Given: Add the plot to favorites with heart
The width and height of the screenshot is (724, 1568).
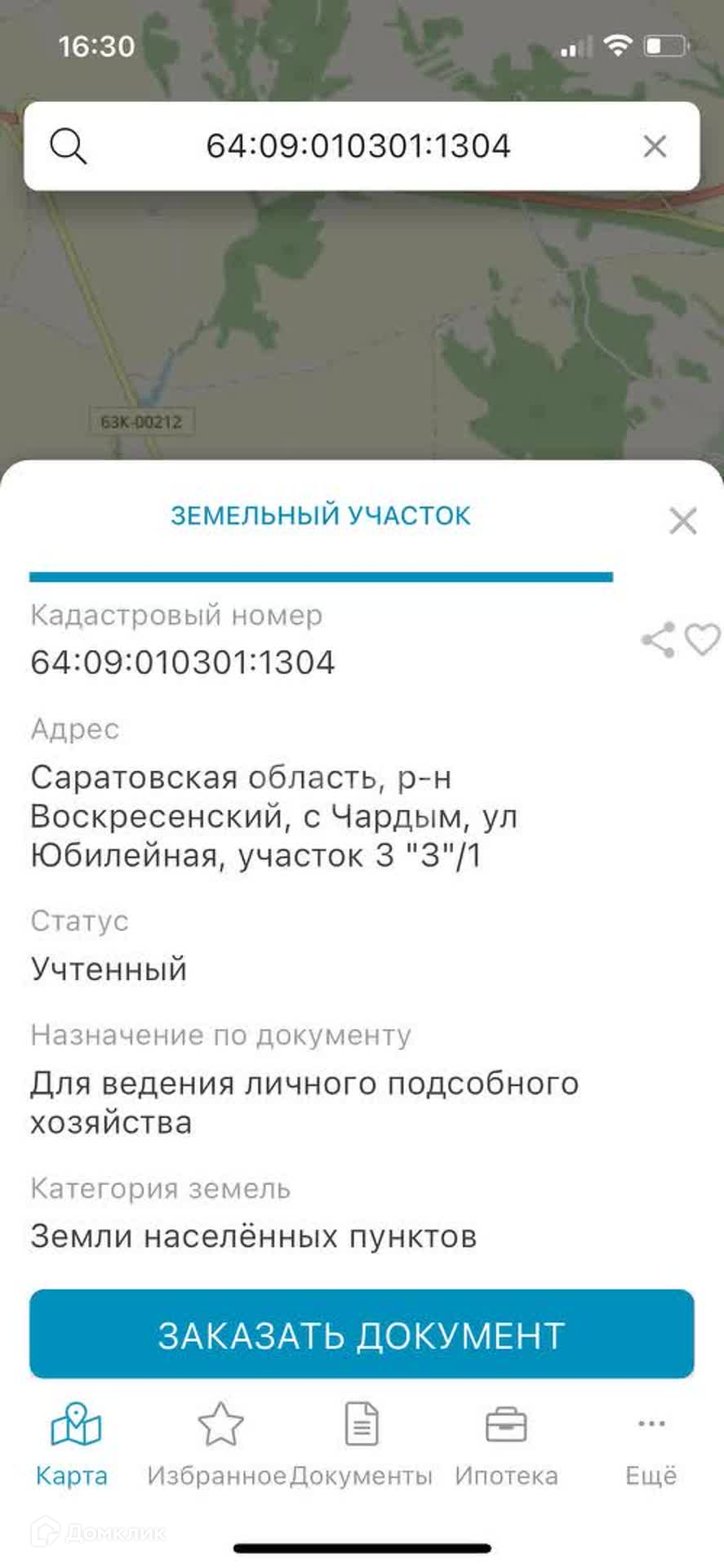Looking at the screenshot, I should click(702, 639).
